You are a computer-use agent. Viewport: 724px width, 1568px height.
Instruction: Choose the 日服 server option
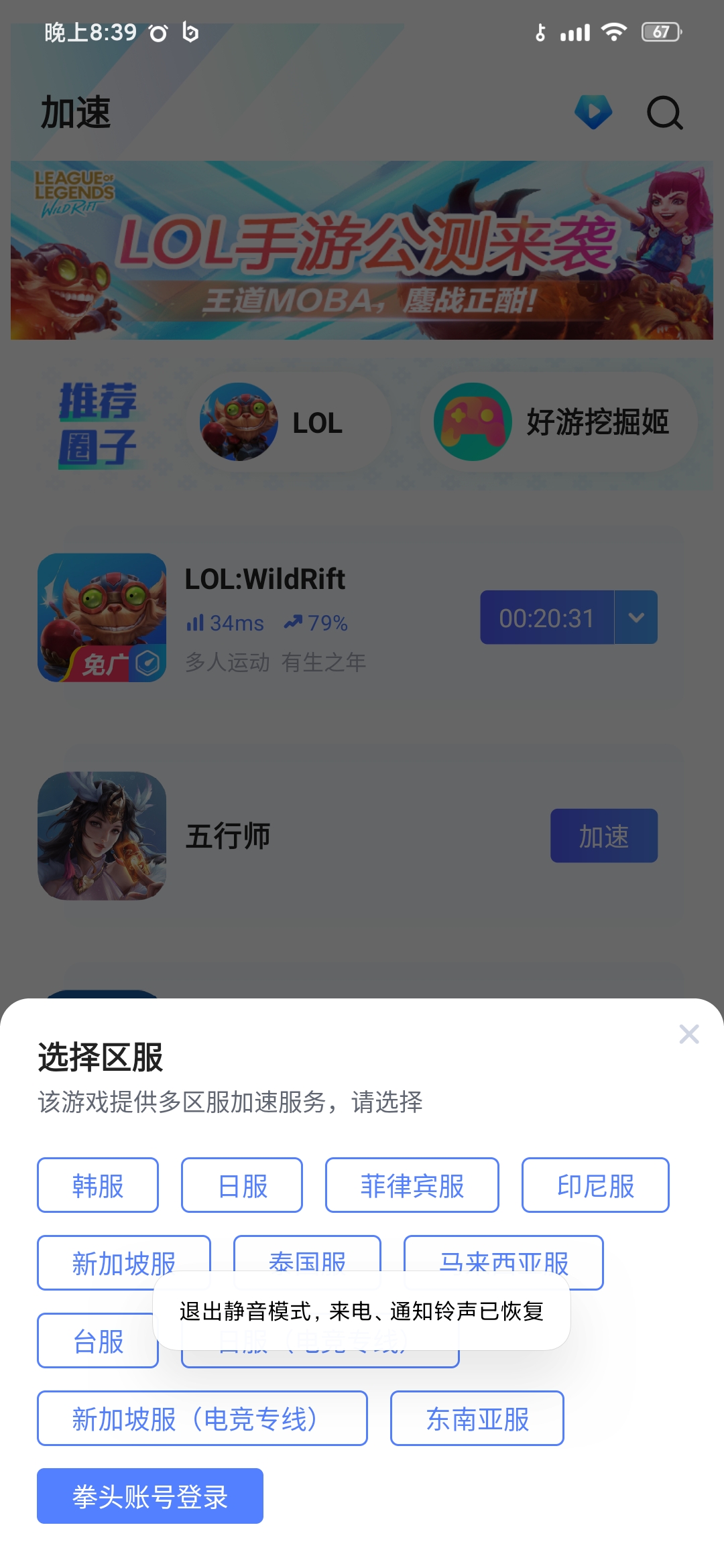242,1185
